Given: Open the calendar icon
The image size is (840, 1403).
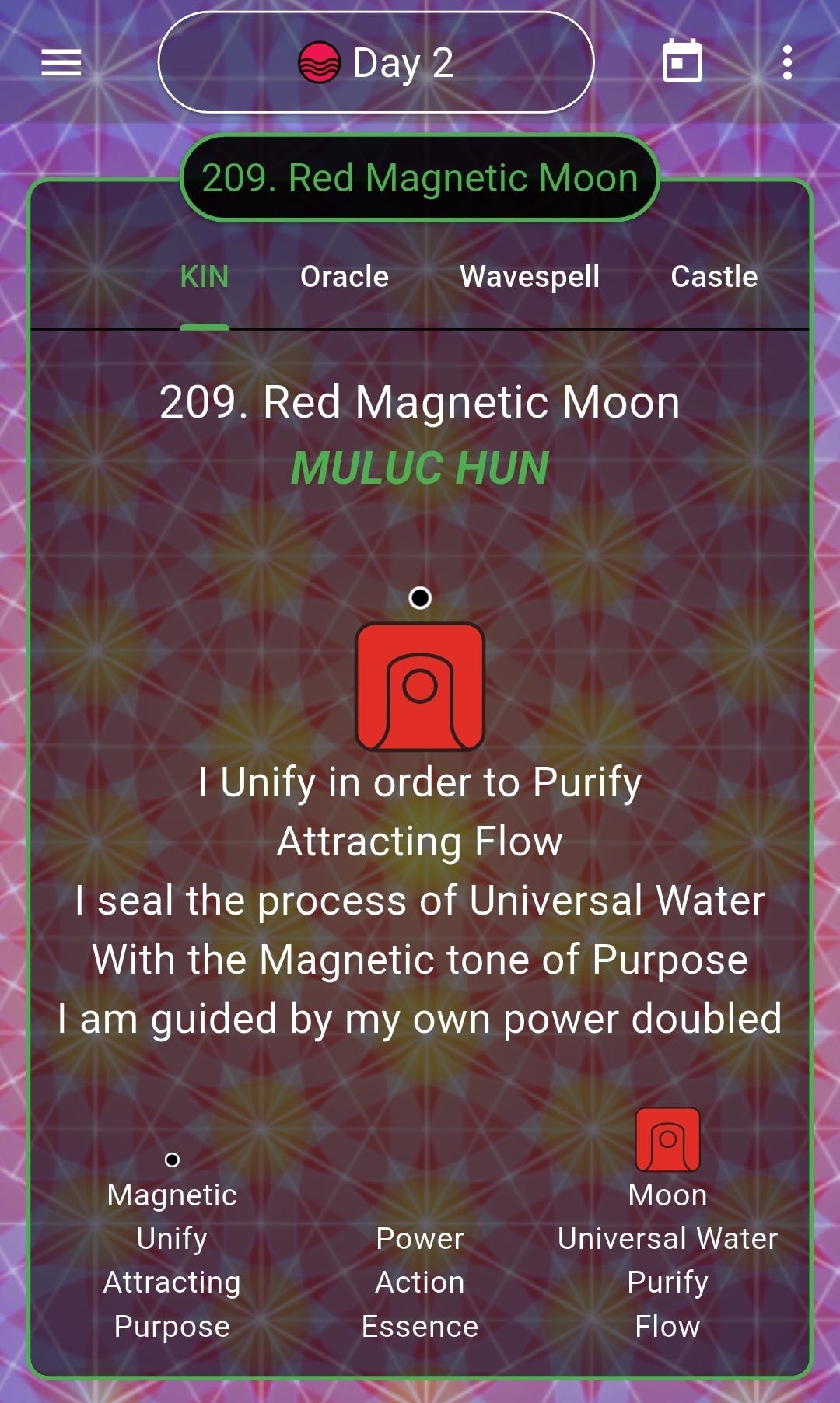Looking at the screenshot, I should (682, 61).
